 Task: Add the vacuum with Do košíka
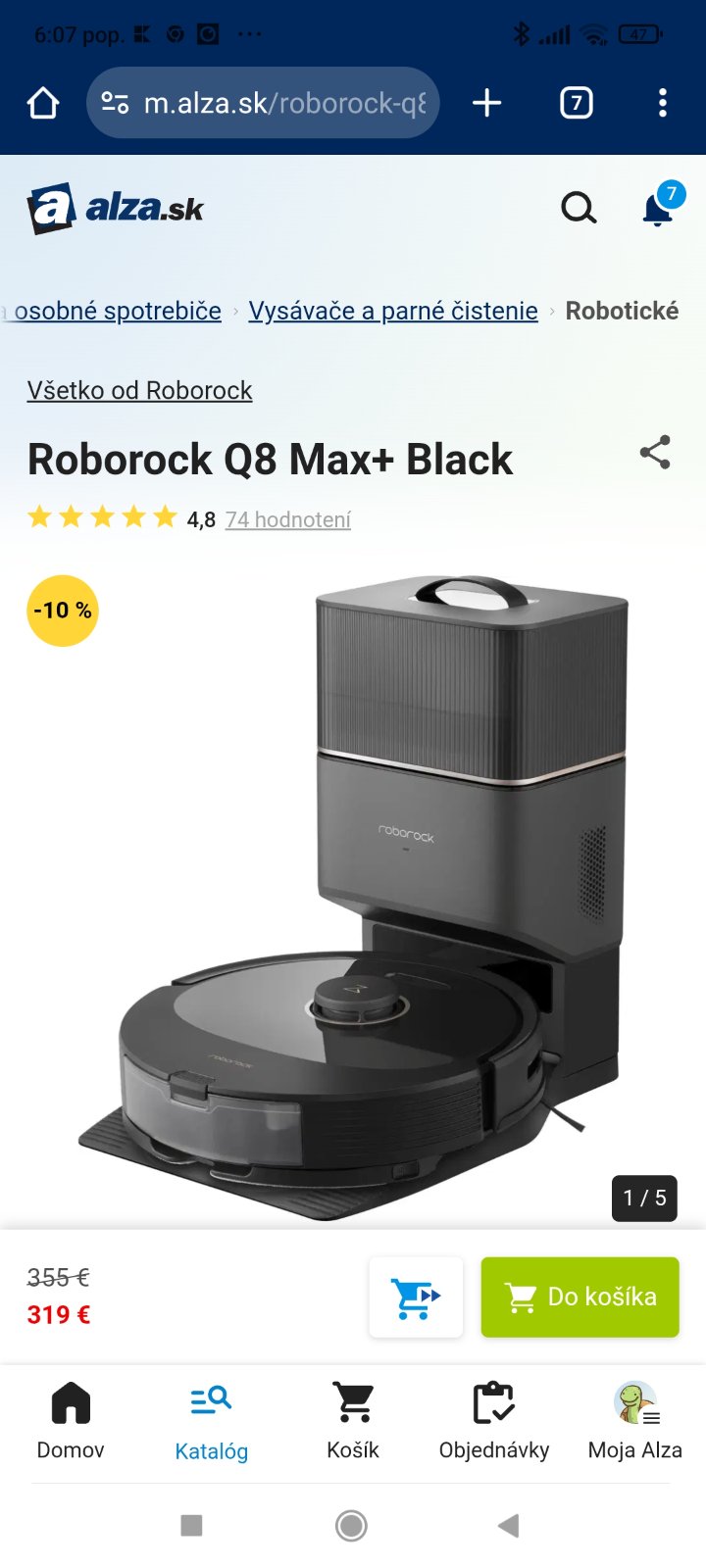point(580,1298)
